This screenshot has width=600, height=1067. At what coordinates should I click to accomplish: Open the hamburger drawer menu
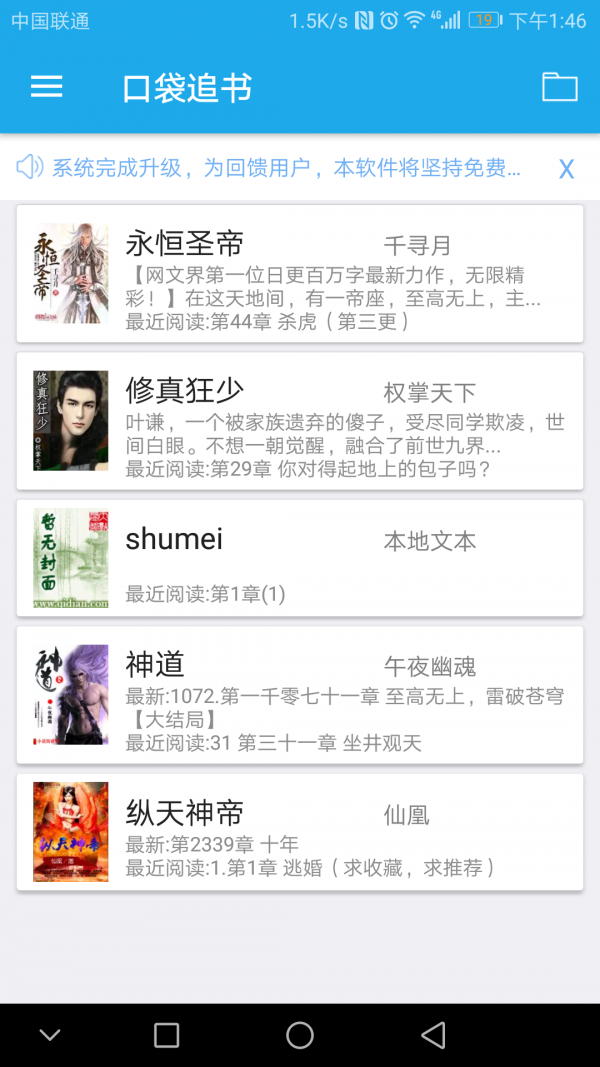point(47,87)
